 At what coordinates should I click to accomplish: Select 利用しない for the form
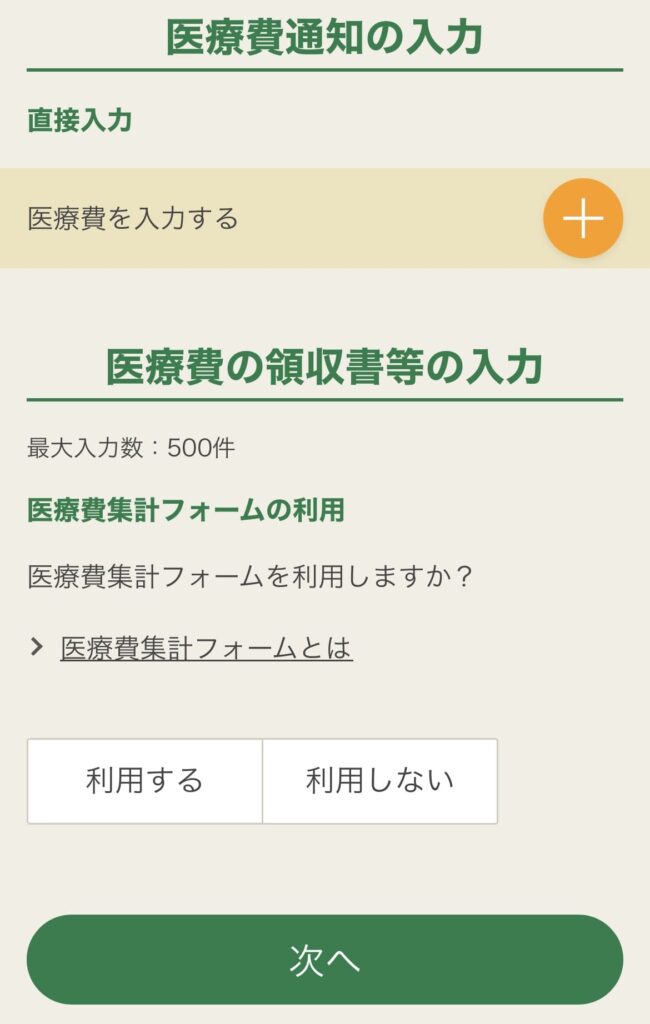[380, 780]
